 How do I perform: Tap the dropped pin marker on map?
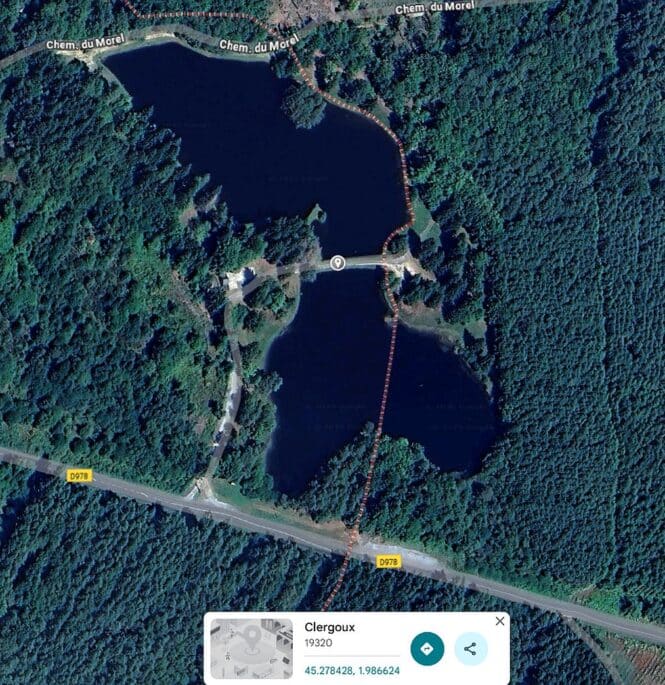pyautogui.click(x=338, y=262)
